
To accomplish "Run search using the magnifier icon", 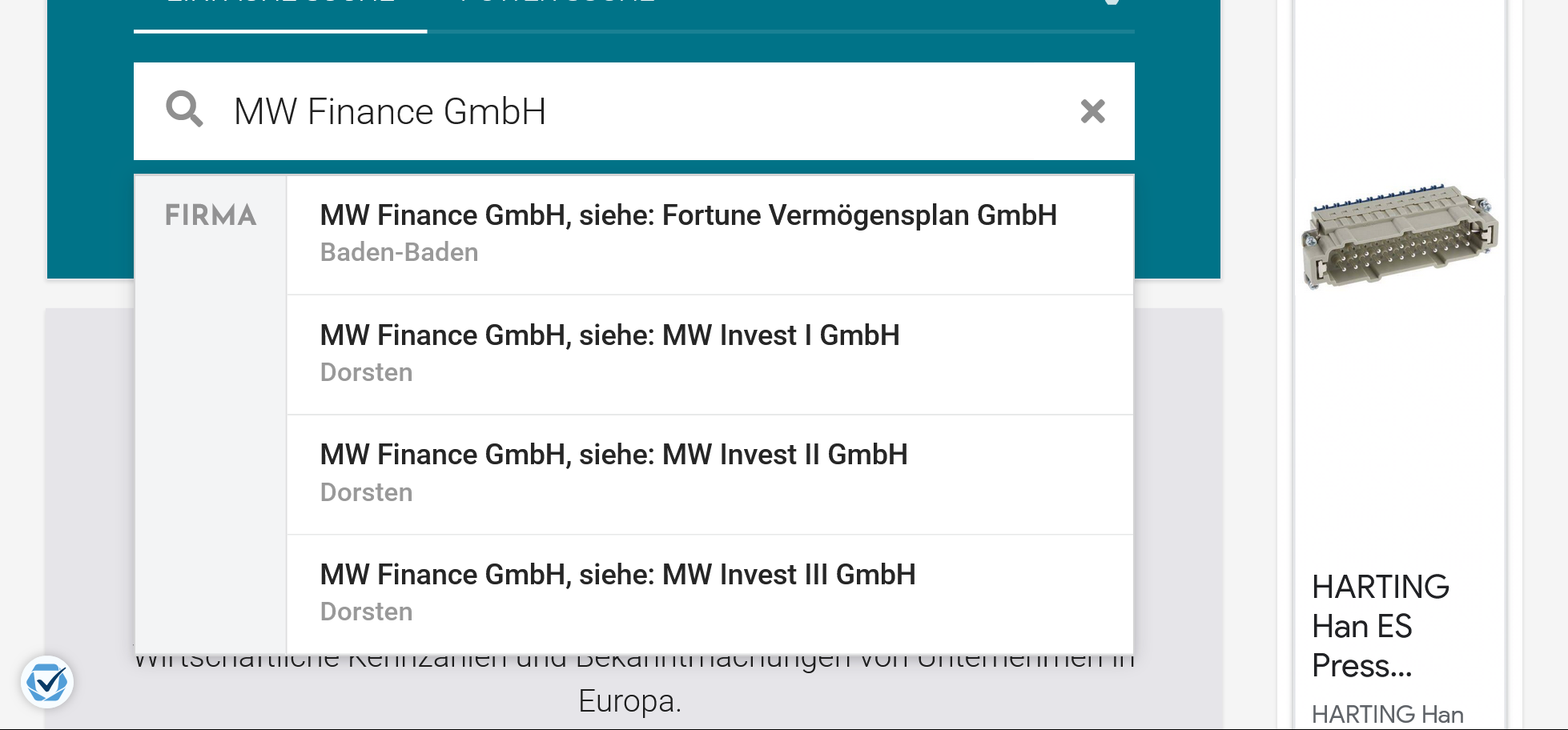I will pyautogui.click(x=184, y=109).
